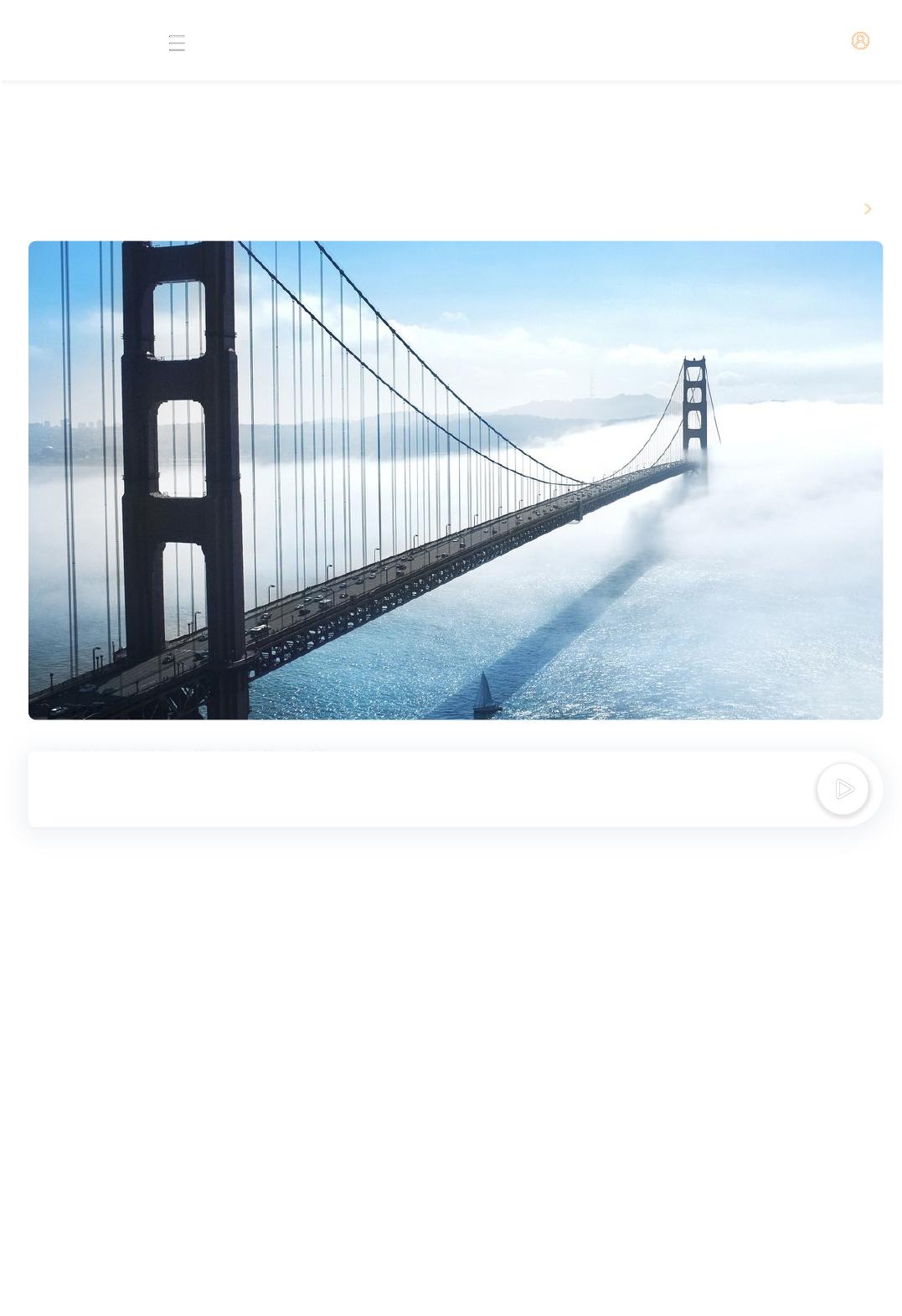Viewport: 902px width, 1316px height.
Task: Open the Golden Gate Bridge photo card
Action: tap(455, 479)
